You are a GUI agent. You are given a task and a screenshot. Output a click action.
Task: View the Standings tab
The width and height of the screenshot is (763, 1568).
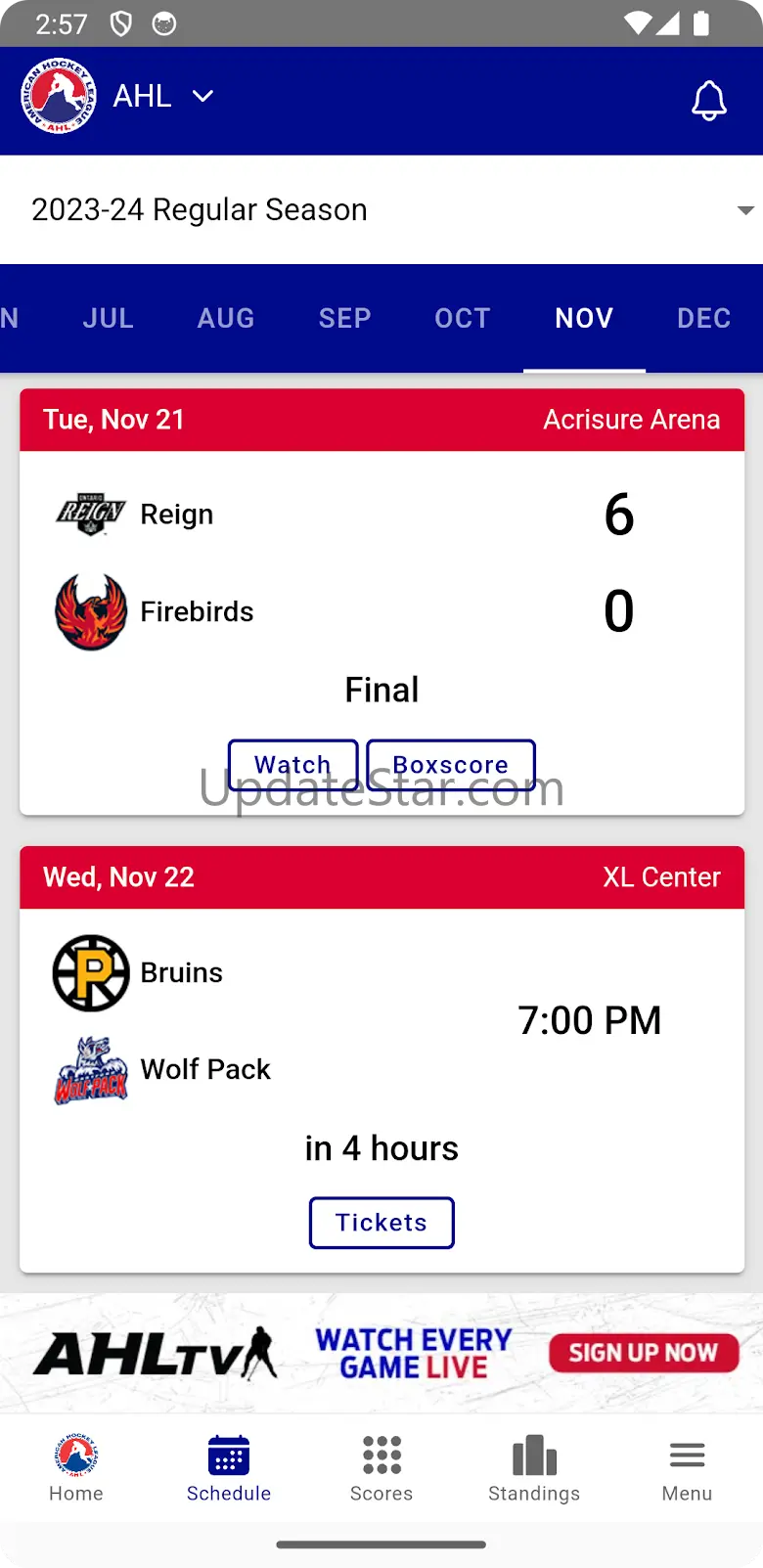tap(534, 1467)
